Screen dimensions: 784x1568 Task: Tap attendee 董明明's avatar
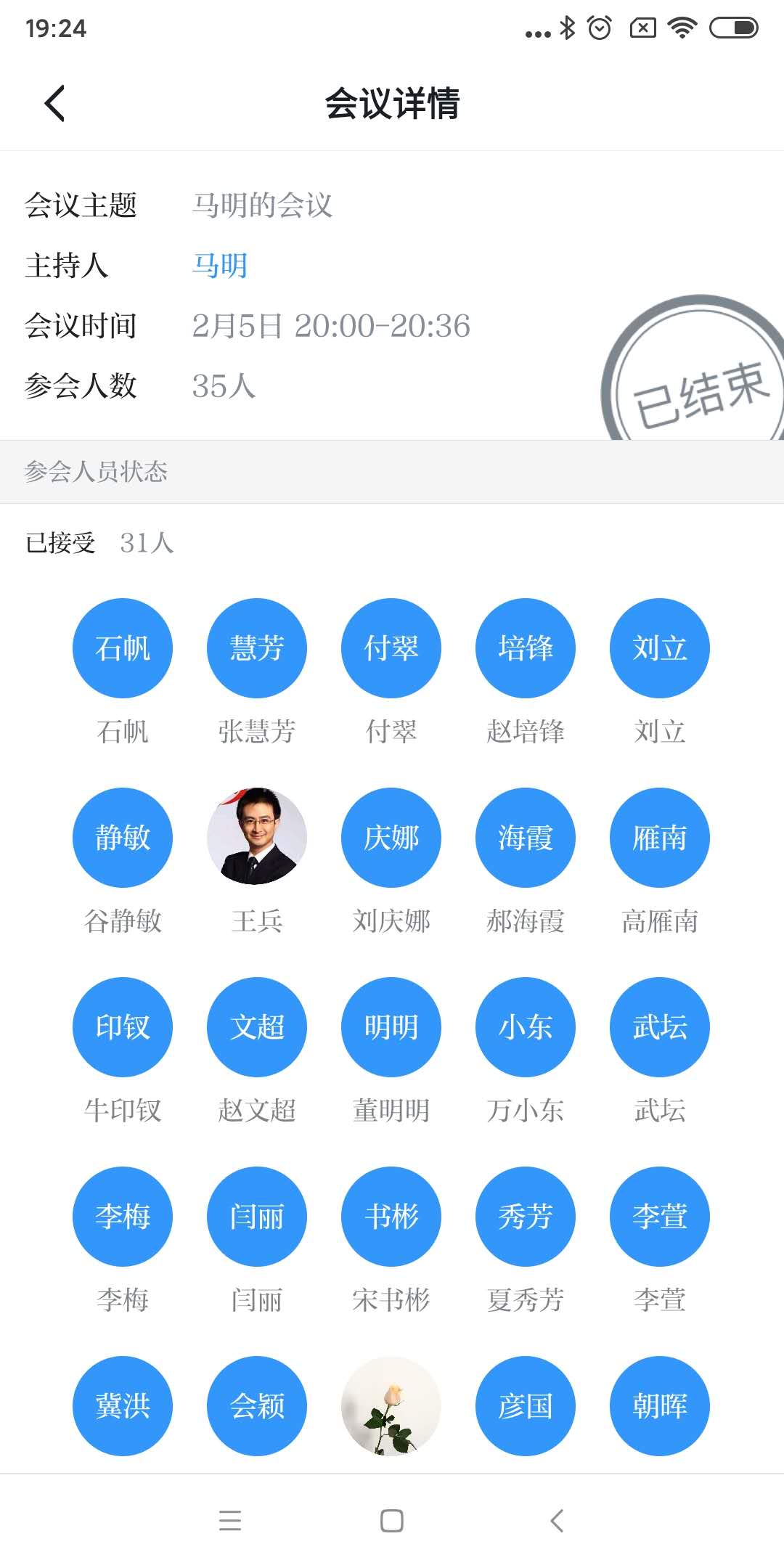(391, 1026)
